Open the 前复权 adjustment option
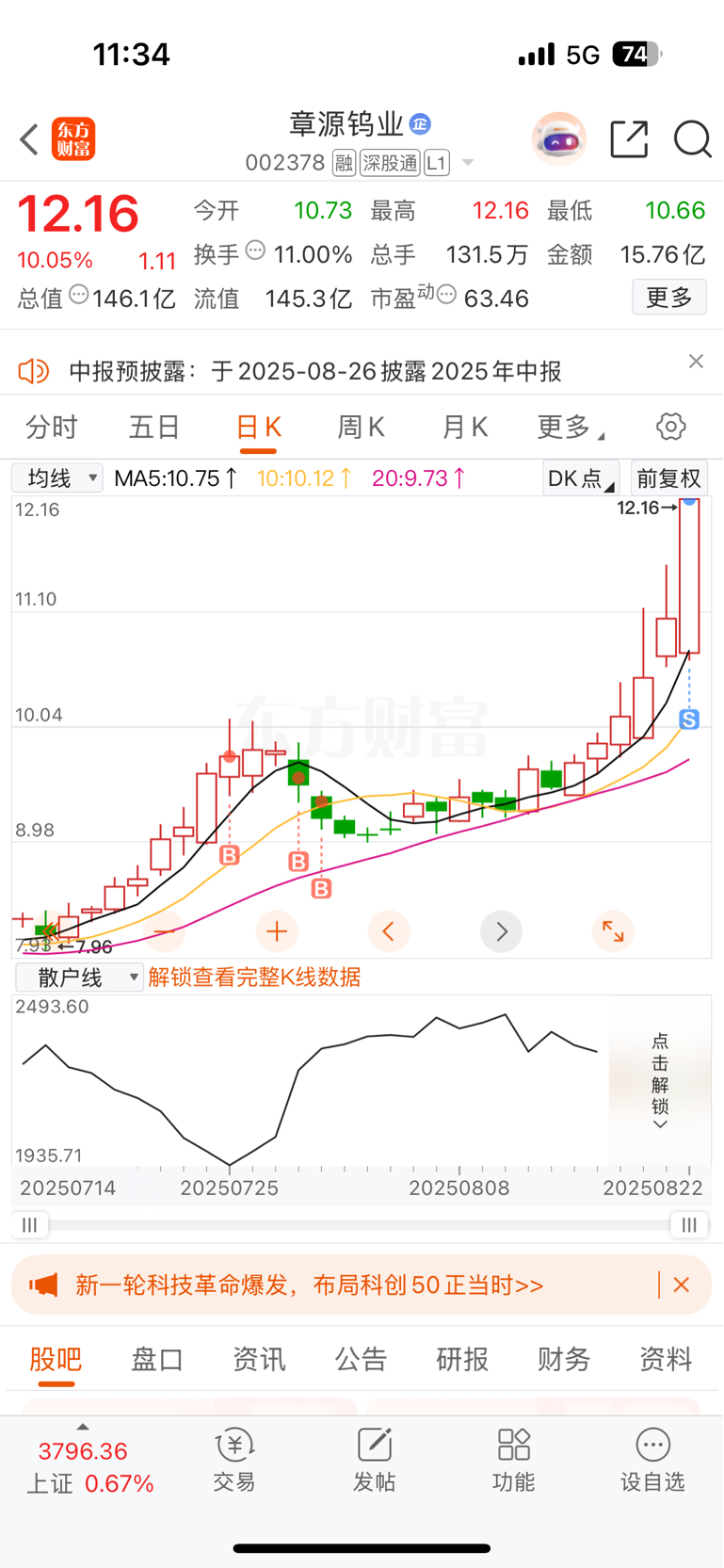Image resolution: width=724 pixels, height=1568 pixels. 669,478
